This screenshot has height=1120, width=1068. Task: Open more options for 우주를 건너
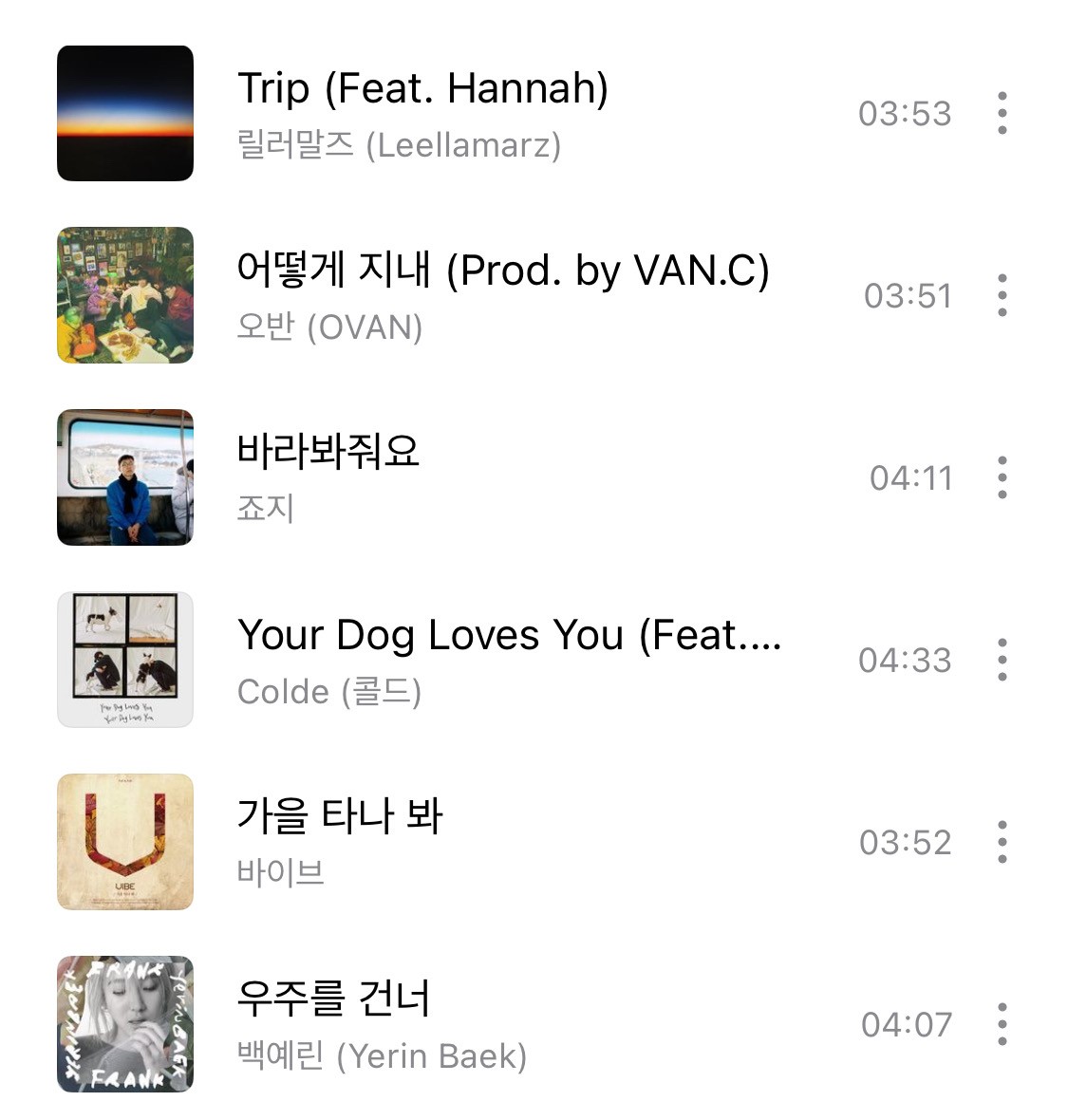click(x=1002, y=1024)
